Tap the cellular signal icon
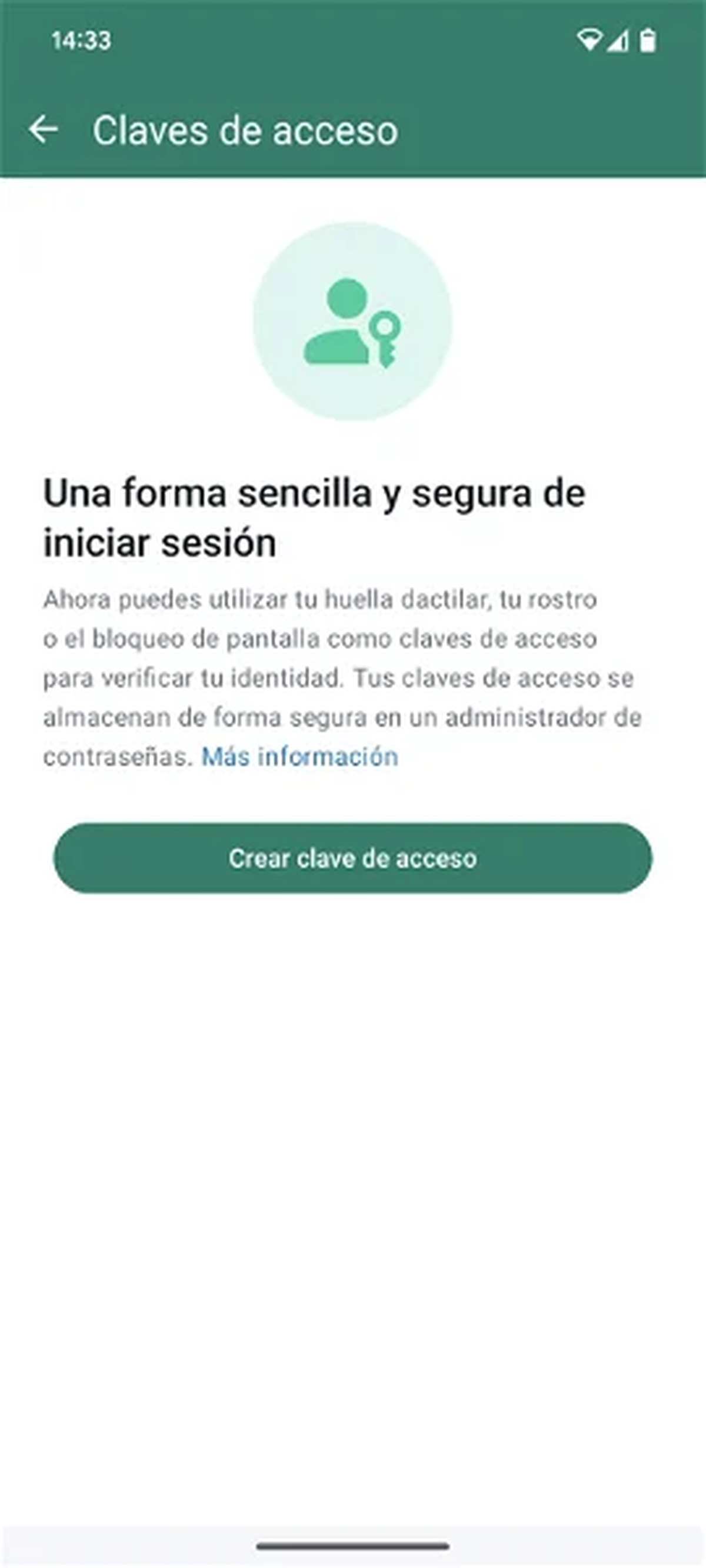 tap(618, 39)
